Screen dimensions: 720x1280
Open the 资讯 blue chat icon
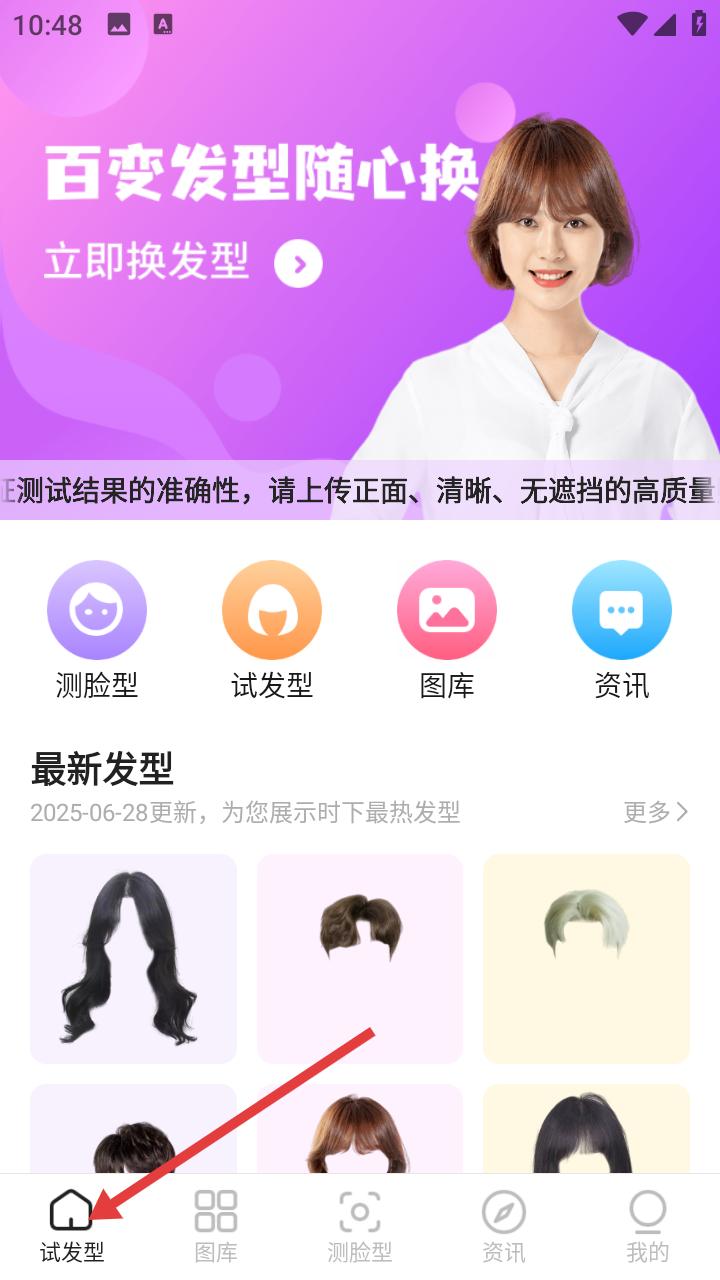tap(622, 610)
